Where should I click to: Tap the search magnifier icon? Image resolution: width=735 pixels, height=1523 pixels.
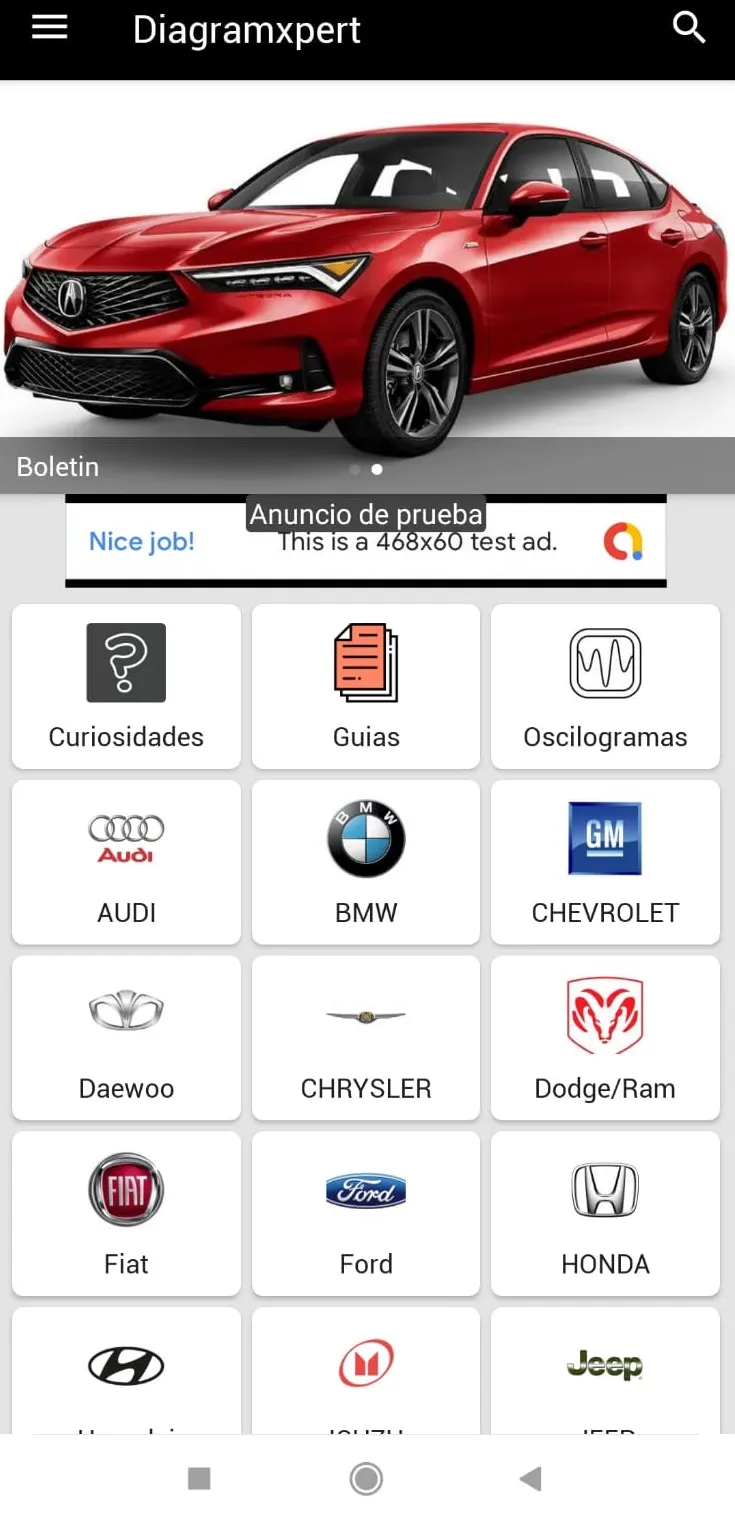[689, 28]
